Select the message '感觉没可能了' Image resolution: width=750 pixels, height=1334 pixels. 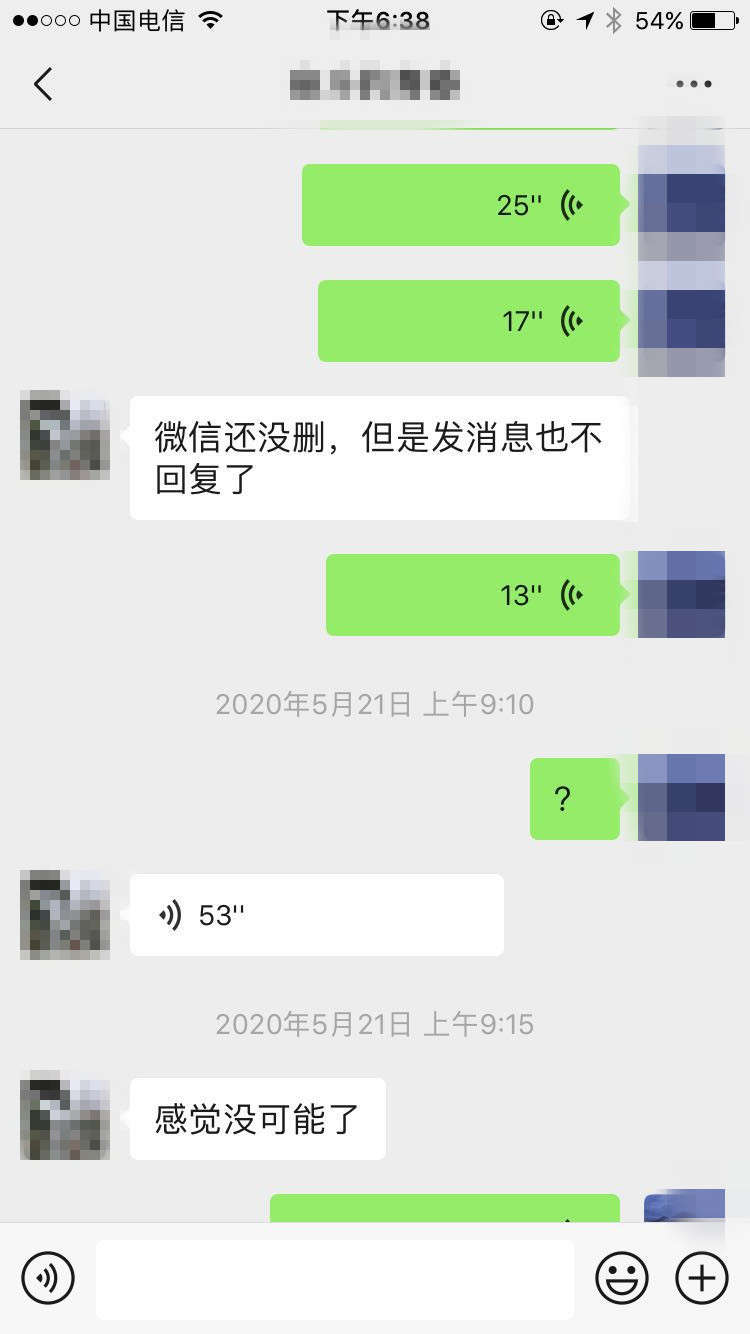(256, 1117)
